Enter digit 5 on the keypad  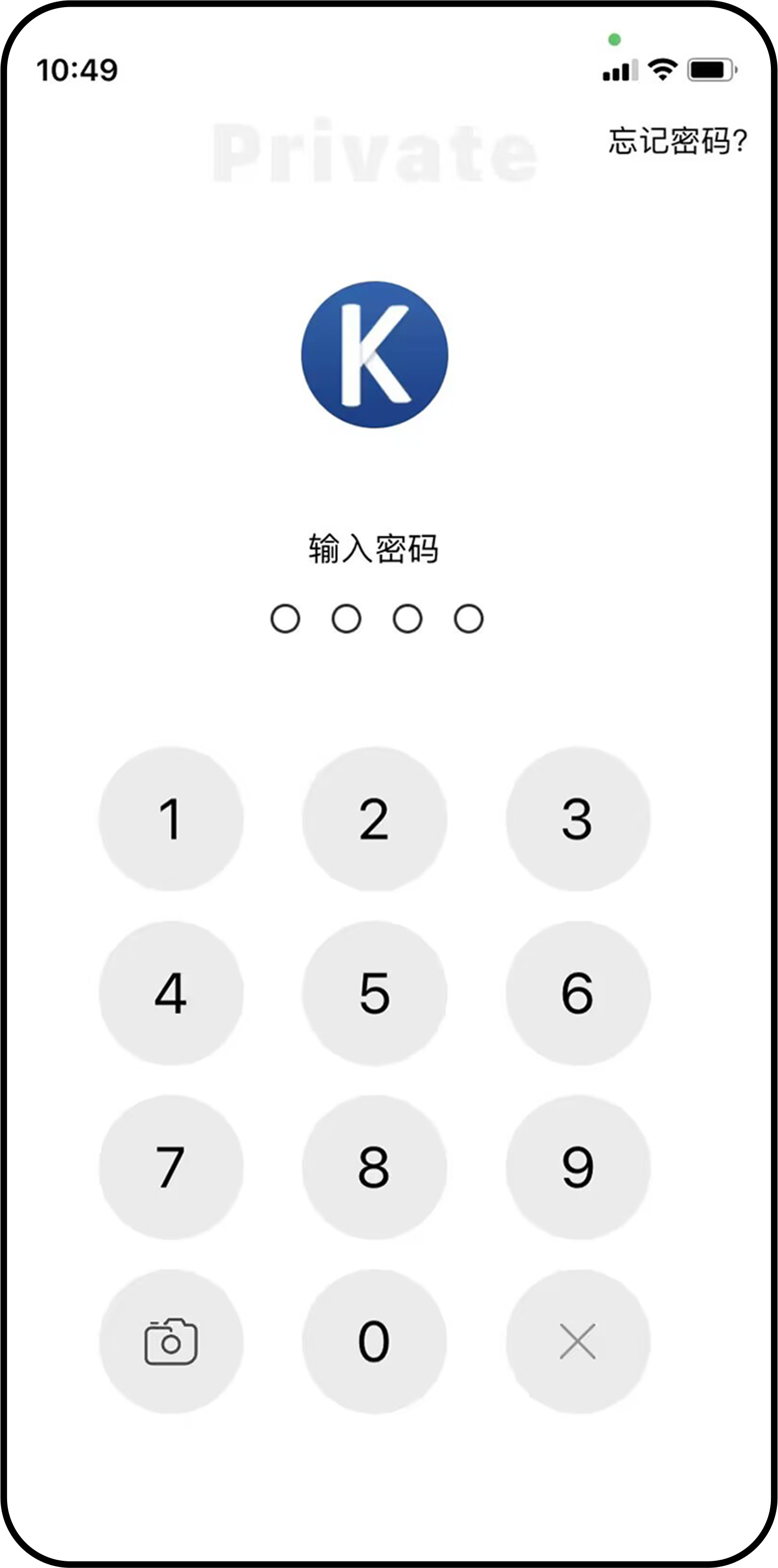pos(374,993)
